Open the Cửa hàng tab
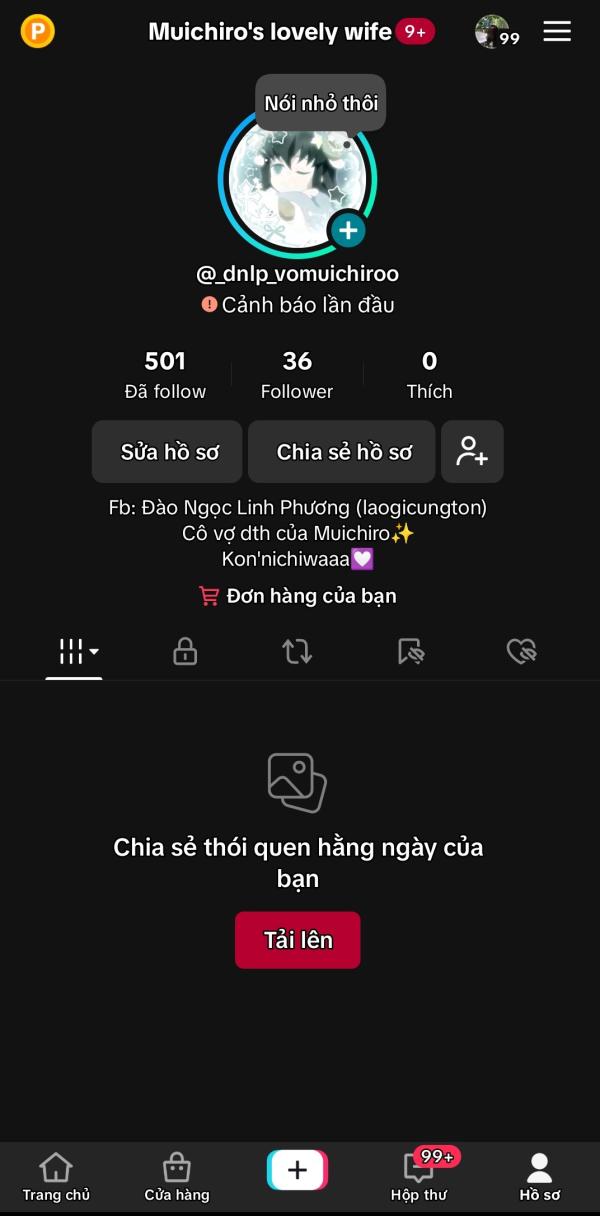Viewport: 600px width, 1216px height. [x=177, y=1177]
